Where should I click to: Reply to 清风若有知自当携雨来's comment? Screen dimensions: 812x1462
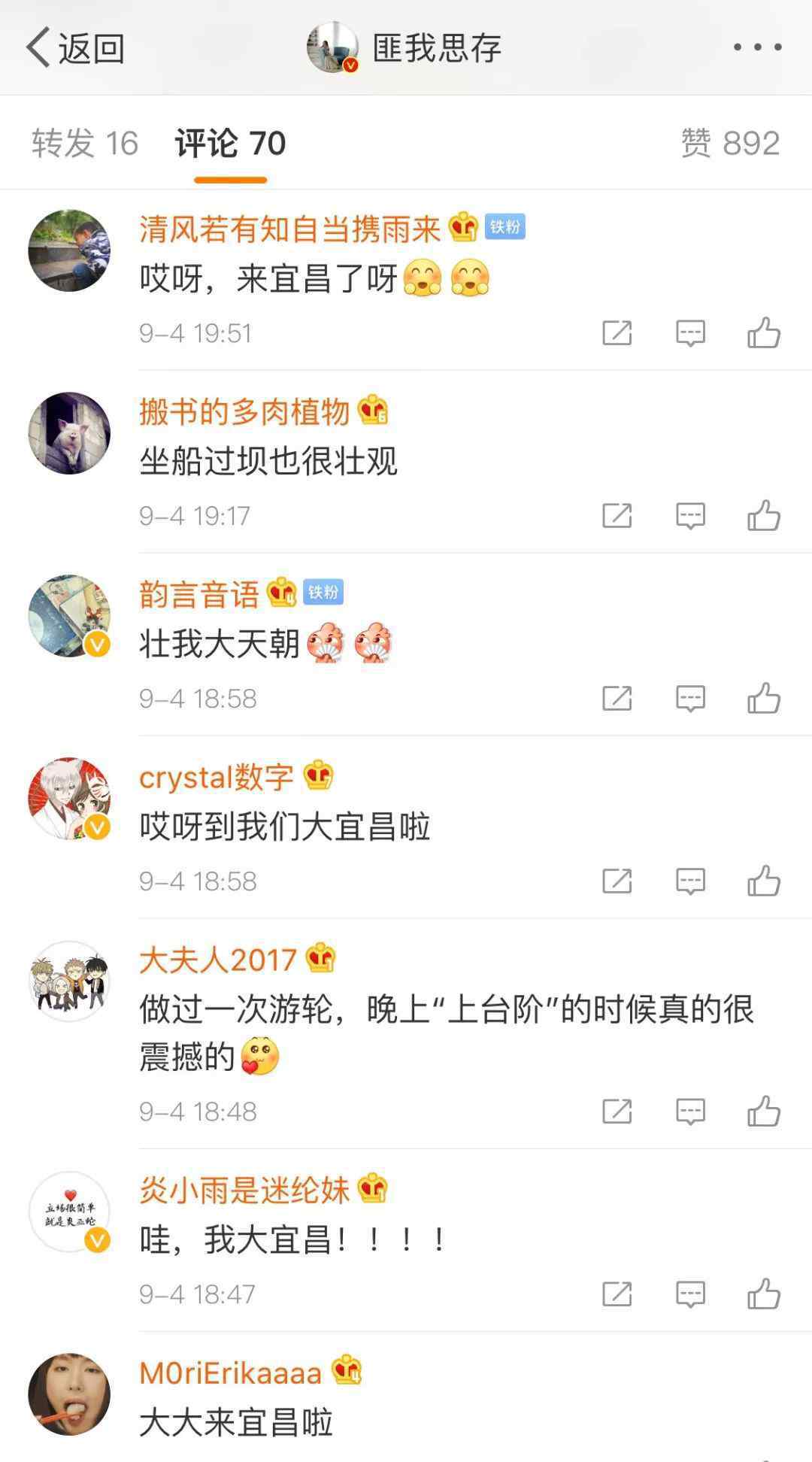click(689, 332)
